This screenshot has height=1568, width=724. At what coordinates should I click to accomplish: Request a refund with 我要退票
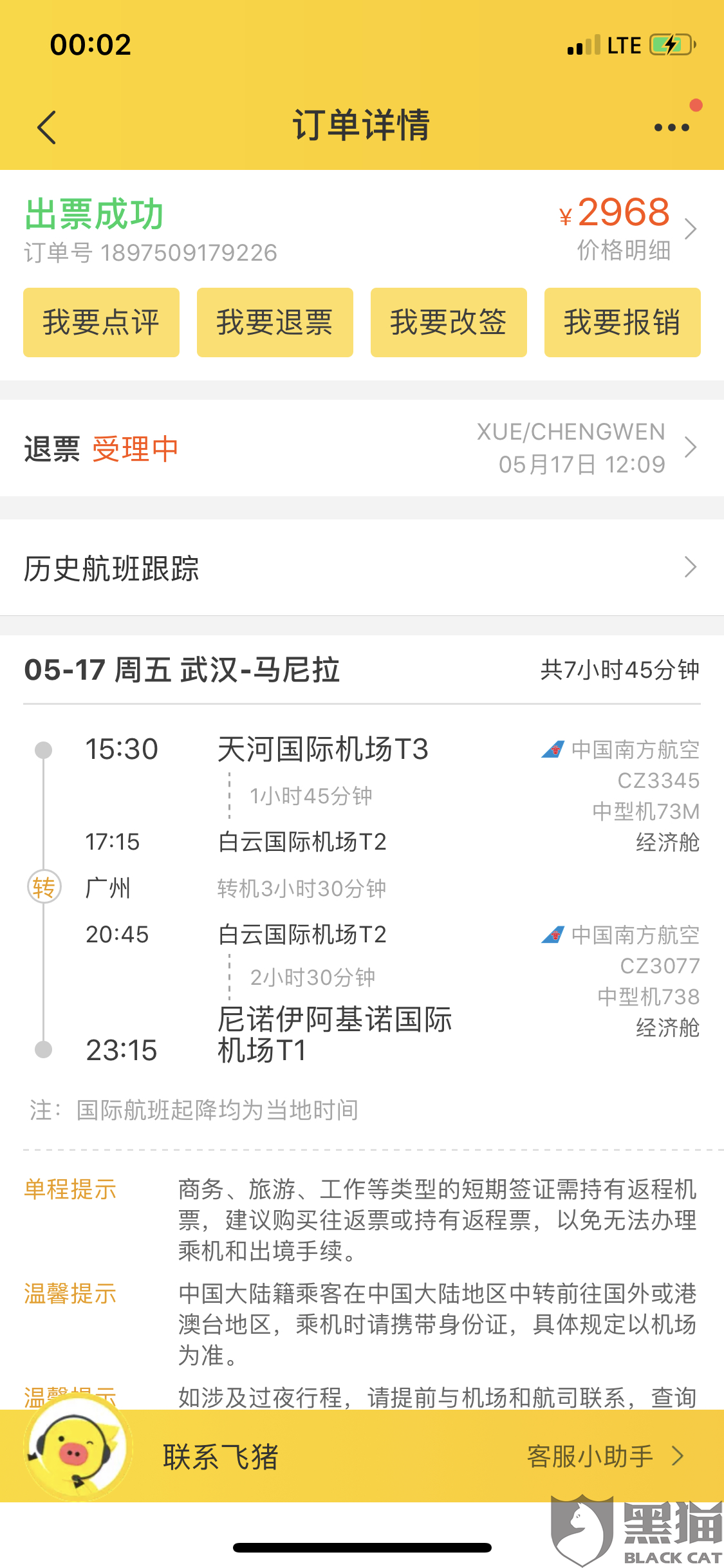tap(275, 322)
